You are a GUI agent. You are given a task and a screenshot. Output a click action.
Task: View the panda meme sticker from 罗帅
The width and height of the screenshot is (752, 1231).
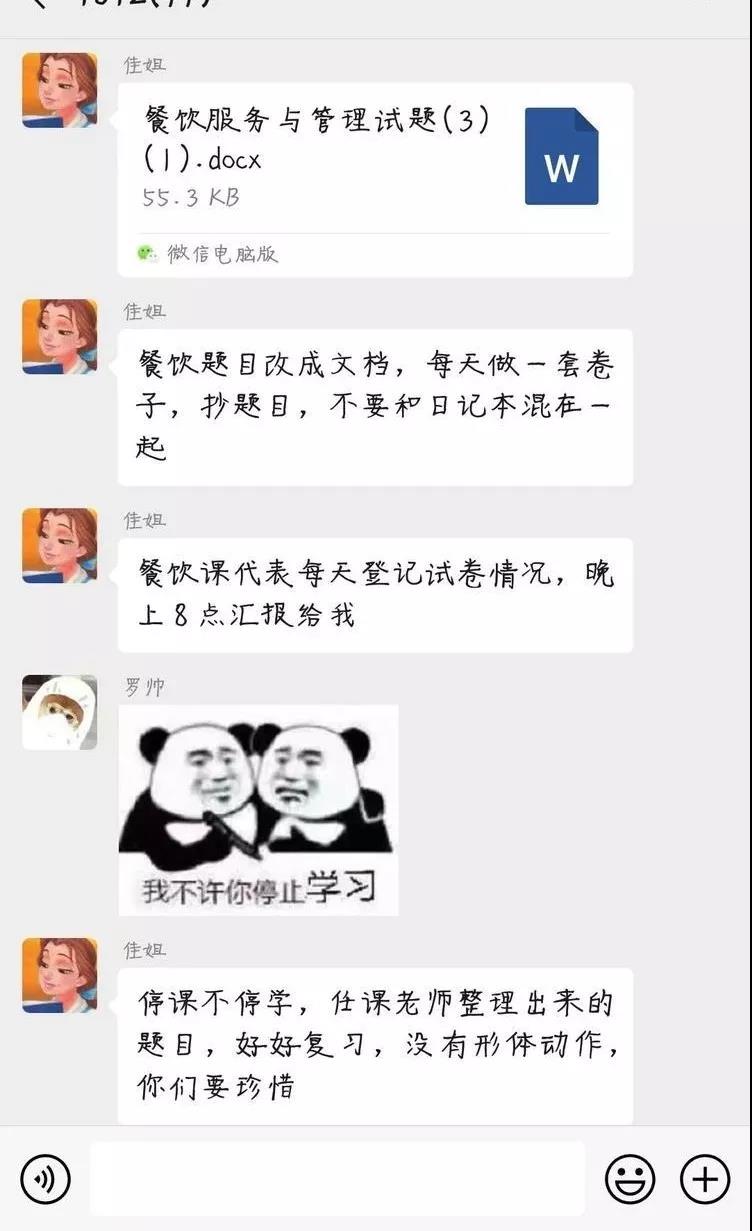pyautogui.click(x=258, y=810)
